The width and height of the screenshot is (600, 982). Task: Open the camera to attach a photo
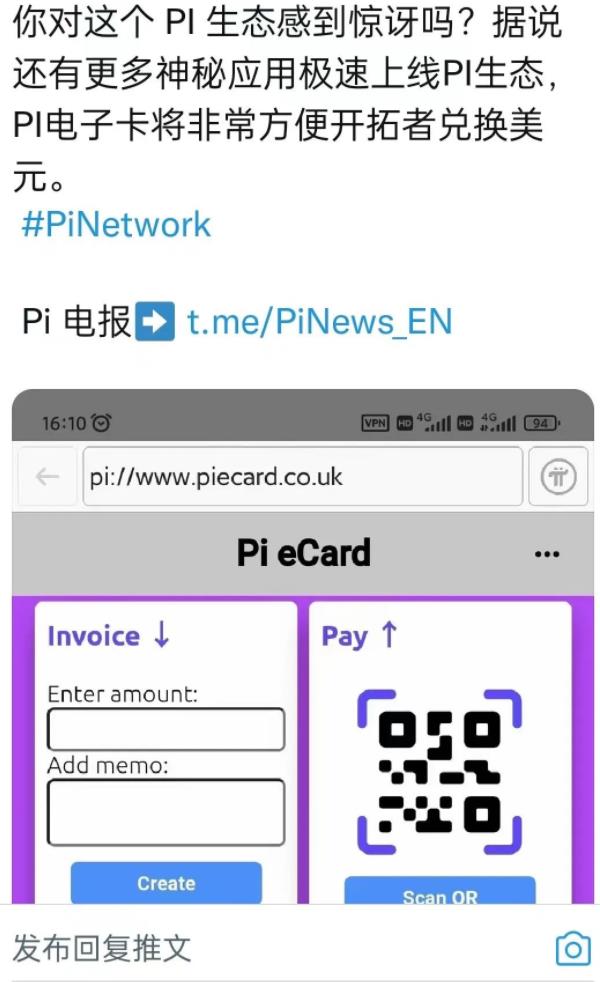point(572,948)
